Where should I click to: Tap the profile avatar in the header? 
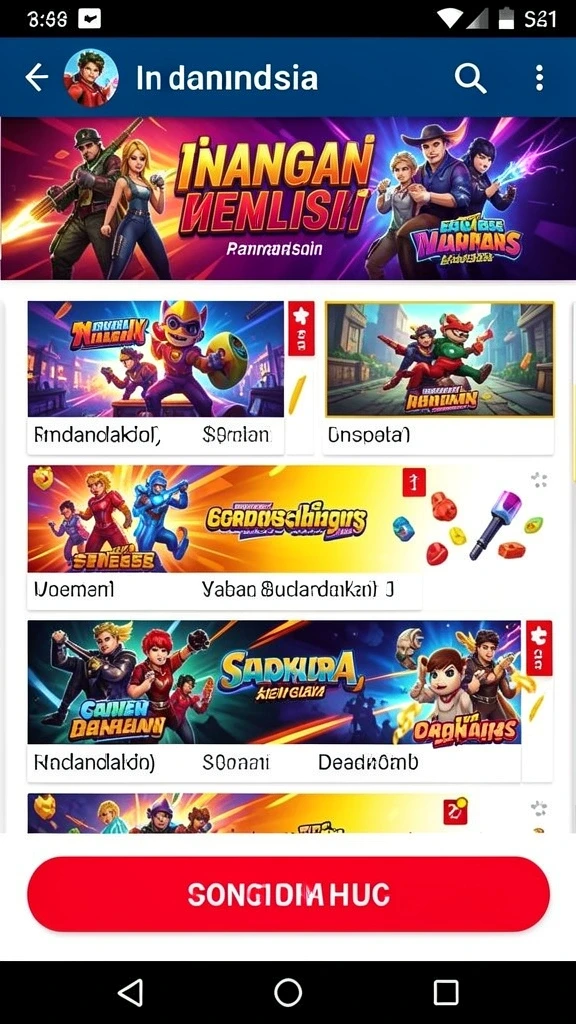tap(91, 78)
